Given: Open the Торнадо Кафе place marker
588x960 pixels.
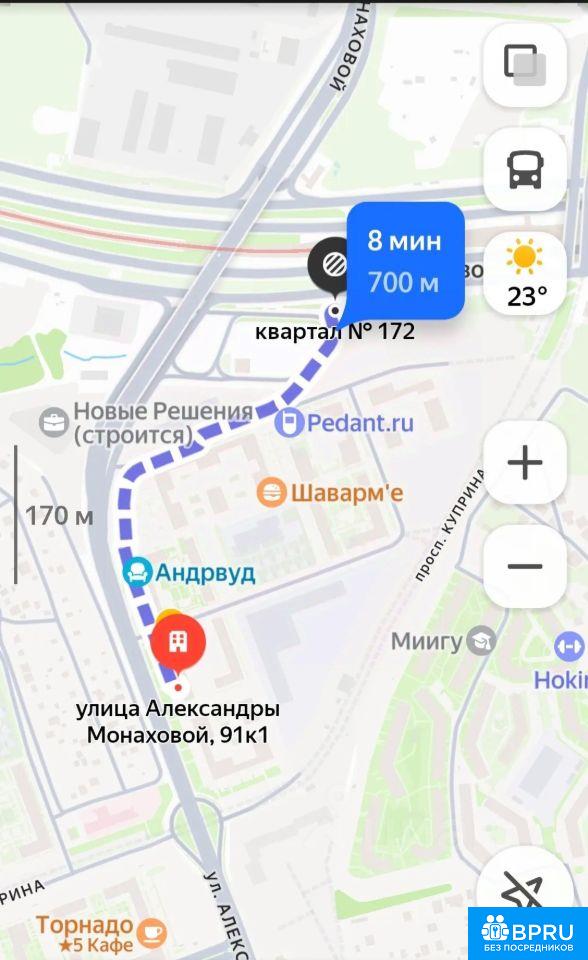Looking at the screenshot, I should point(151,932).
